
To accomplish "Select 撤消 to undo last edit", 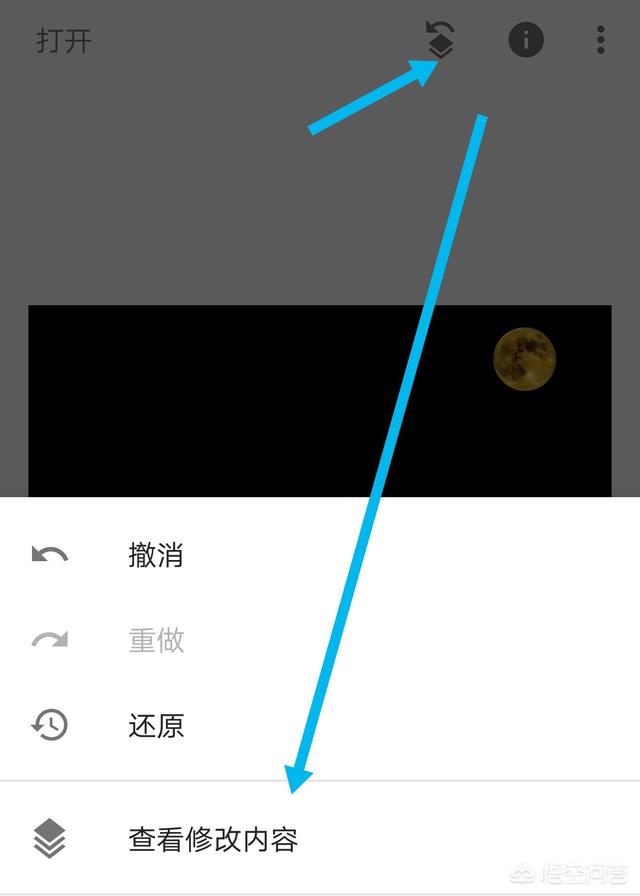I will pyautogui.click(x=155, y=555).
